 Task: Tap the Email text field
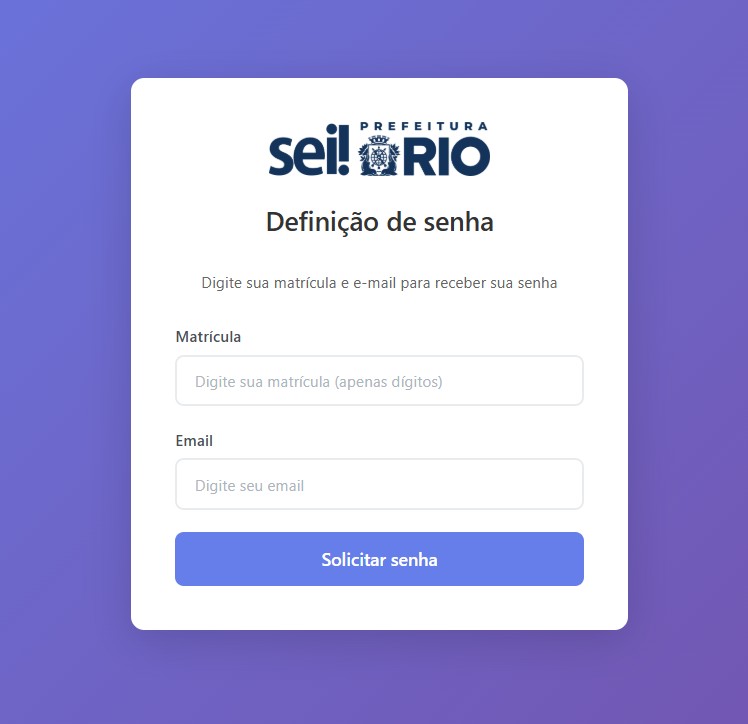[x=379, y=485]
